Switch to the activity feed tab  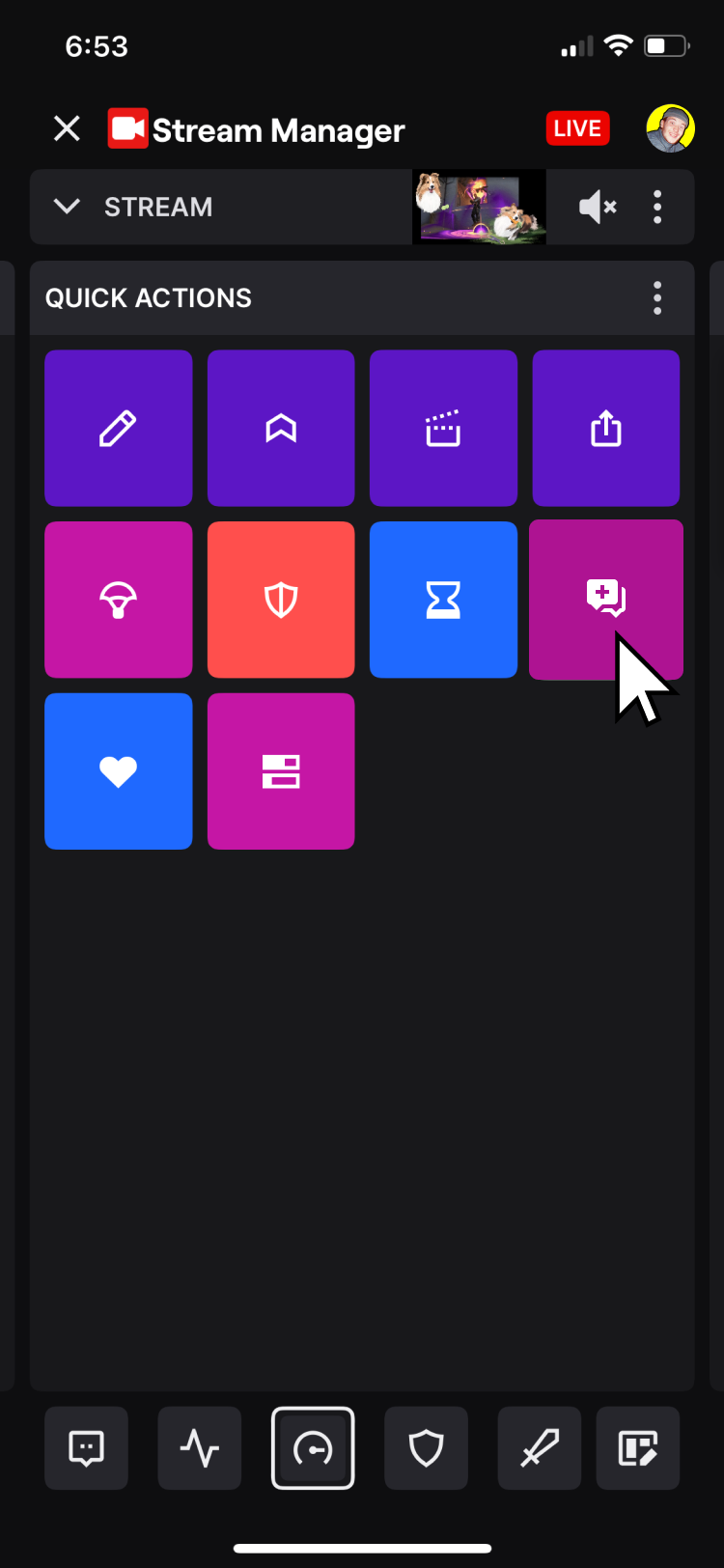pos(200,1448)
